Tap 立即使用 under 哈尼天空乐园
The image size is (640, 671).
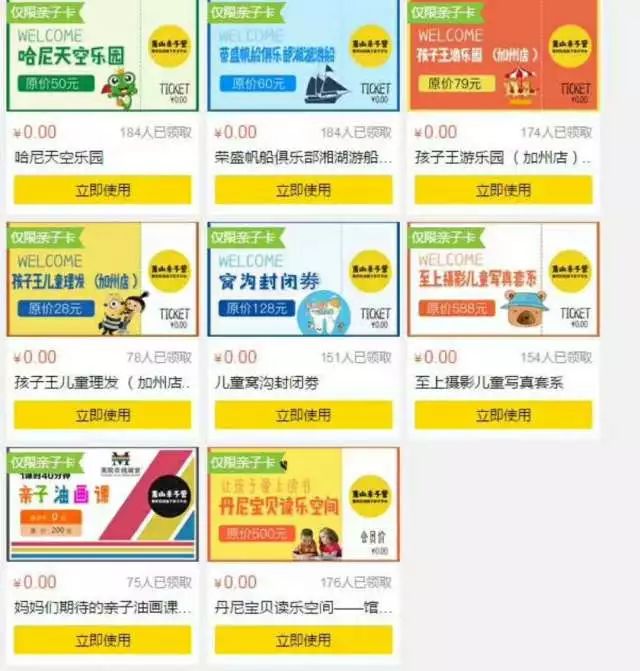(x=103, y=190)
